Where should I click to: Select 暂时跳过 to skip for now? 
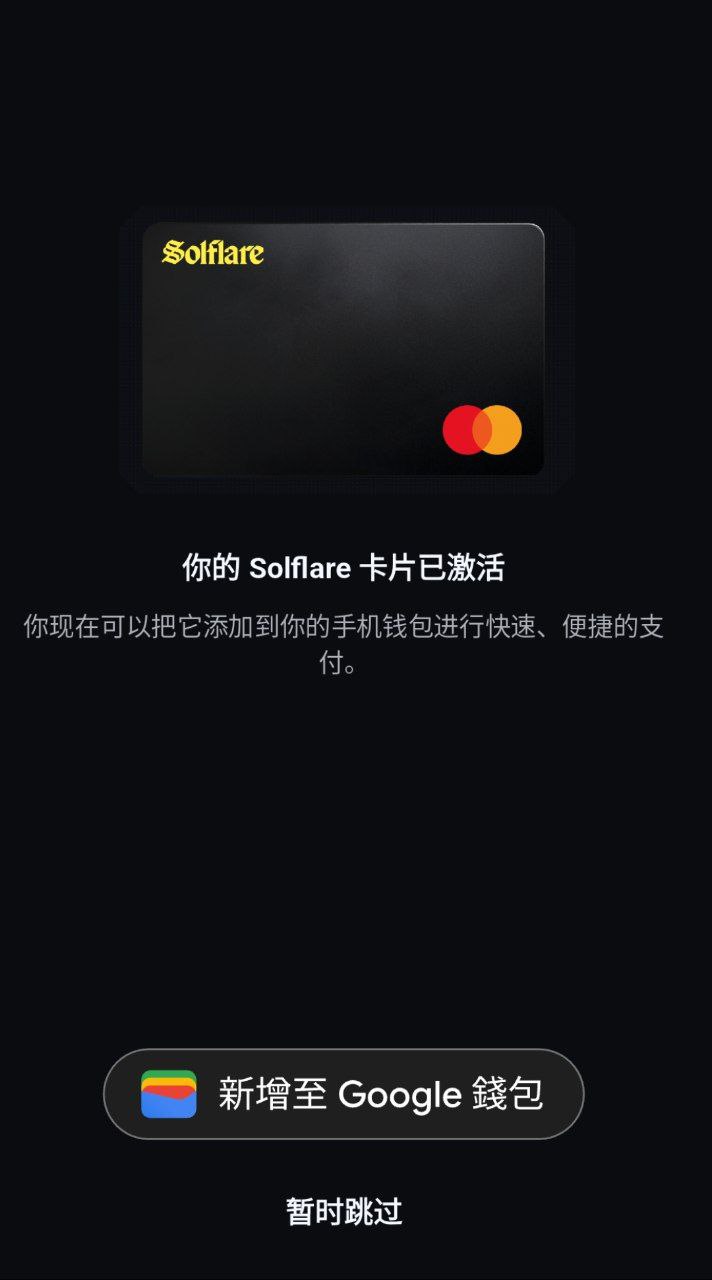tap(344, 1212)
